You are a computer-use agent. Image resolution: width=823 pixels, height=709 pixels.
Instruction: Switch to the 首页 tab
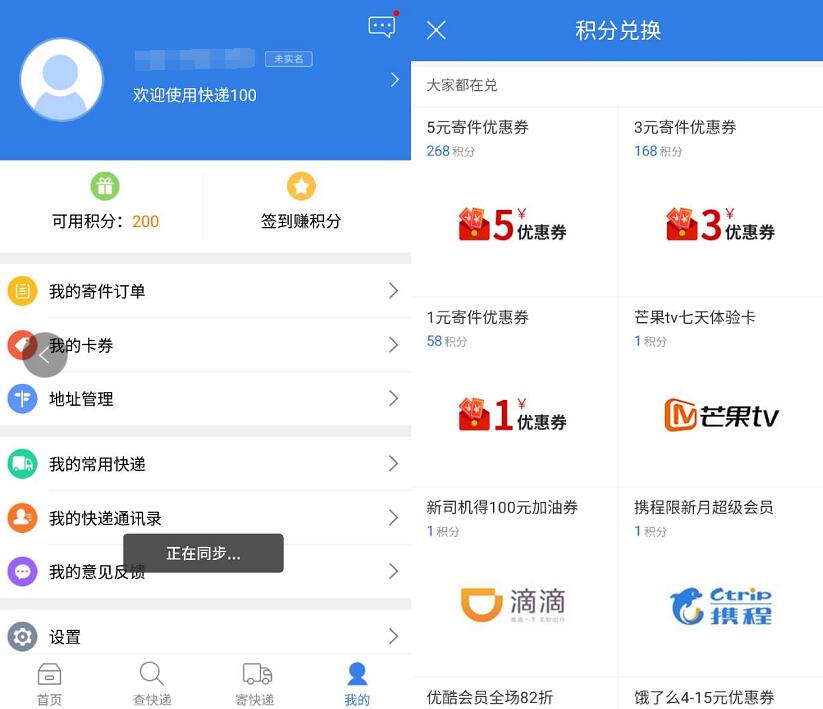49,683
